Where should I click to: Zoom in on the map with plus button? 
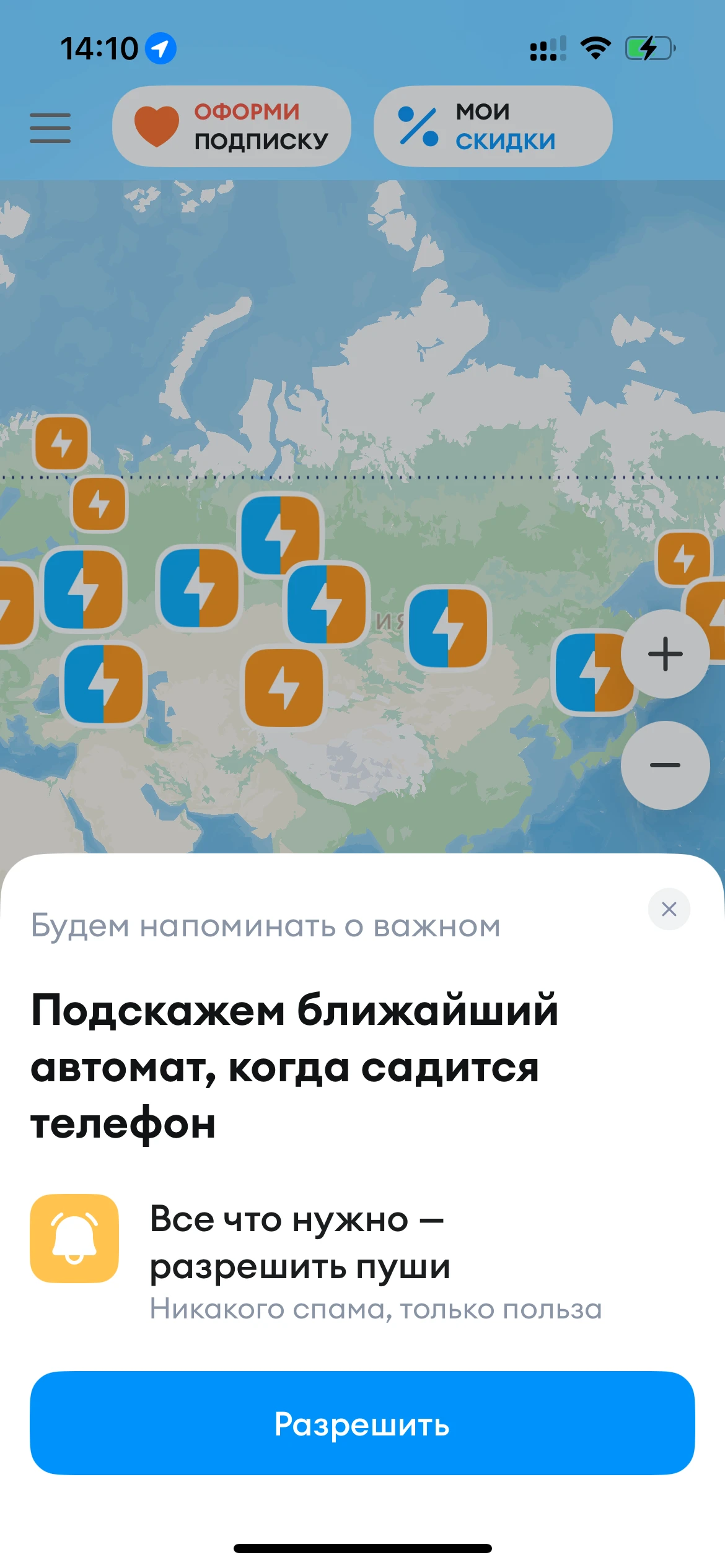click(665, 653)
